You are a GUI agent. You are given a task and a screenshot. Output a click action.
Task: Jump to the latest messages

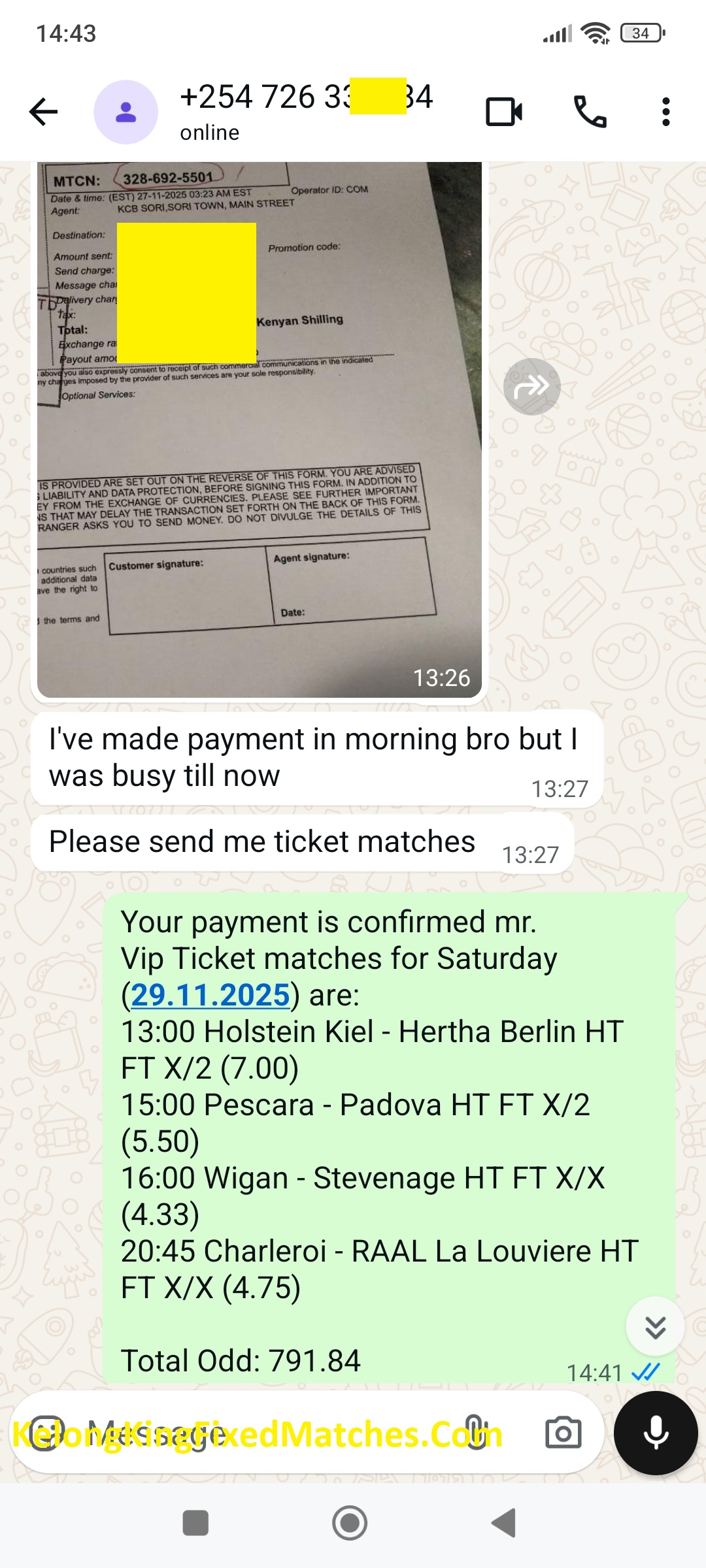[655, 1327]
